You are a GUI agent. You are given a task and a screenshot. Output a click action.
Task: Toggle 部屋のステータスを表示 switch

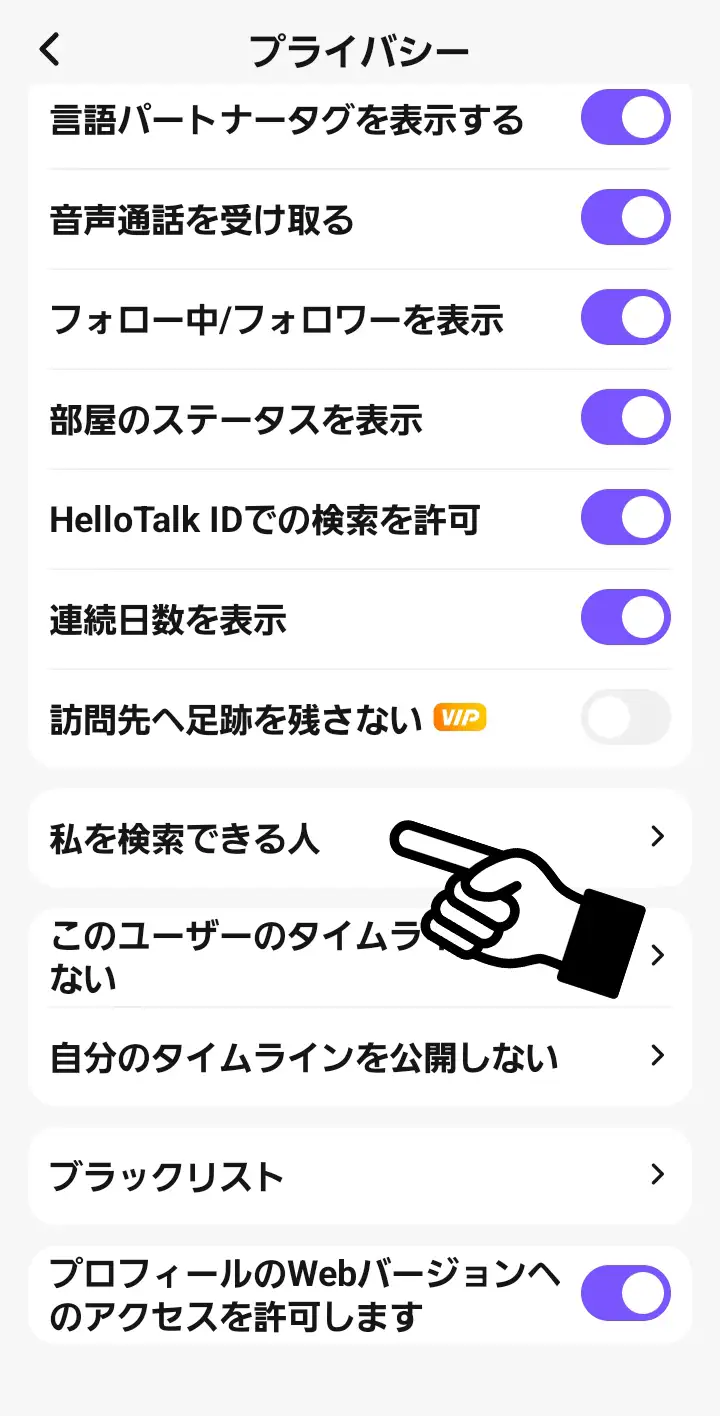625,418
